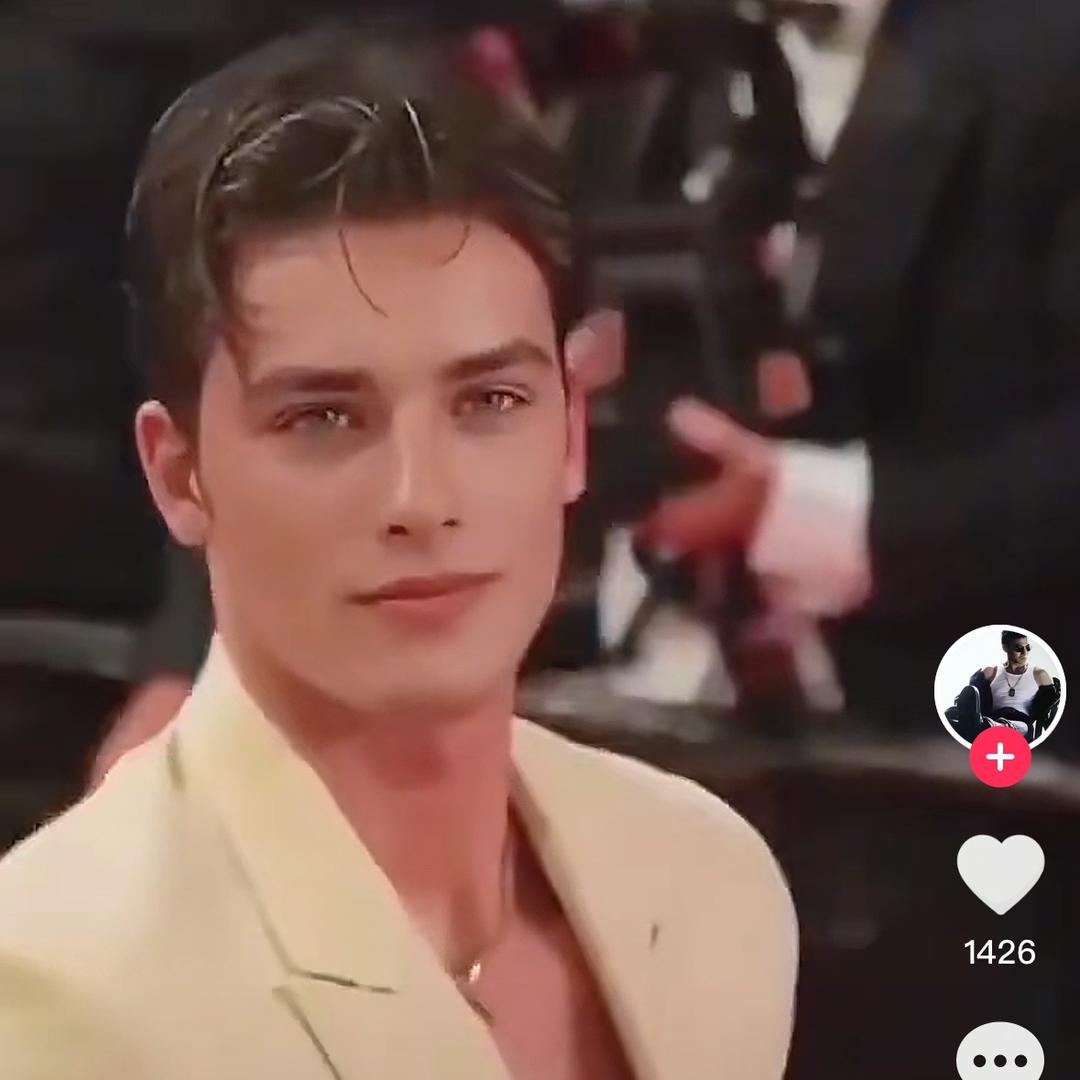
Task: Like this video with the heart
Action: point(1000,872)
